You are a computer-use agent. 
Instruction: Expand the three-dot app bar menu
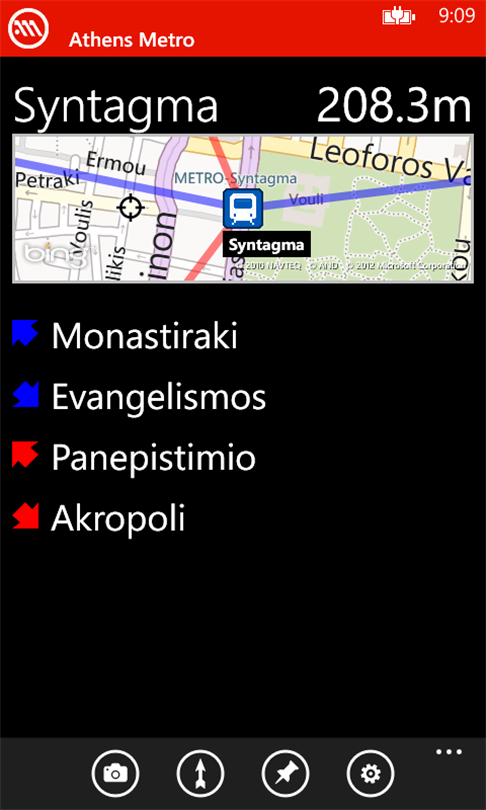click(x=449, y=752)
